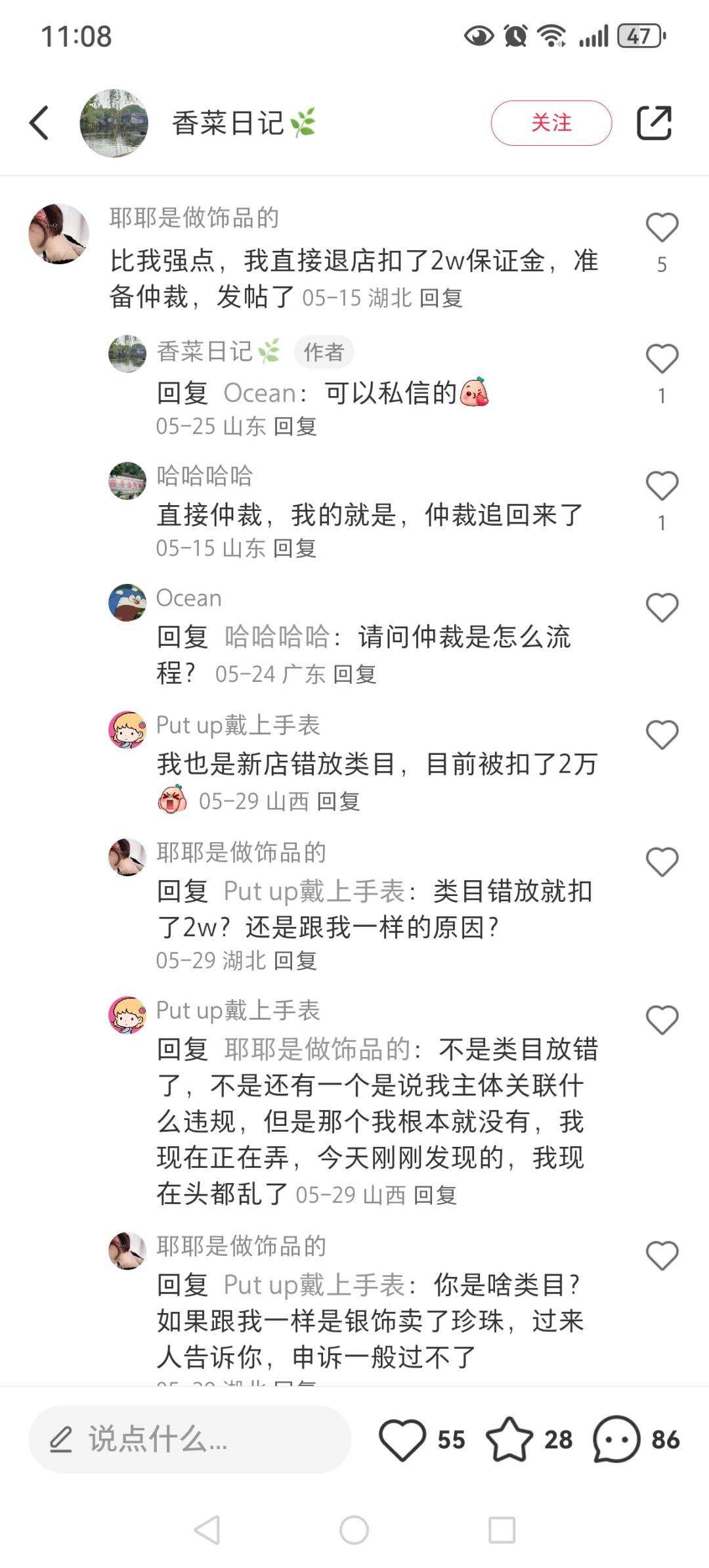Like the post with the bottom heart
709x1568 pixels.
pyautogui.click(x=402, y=1439)
